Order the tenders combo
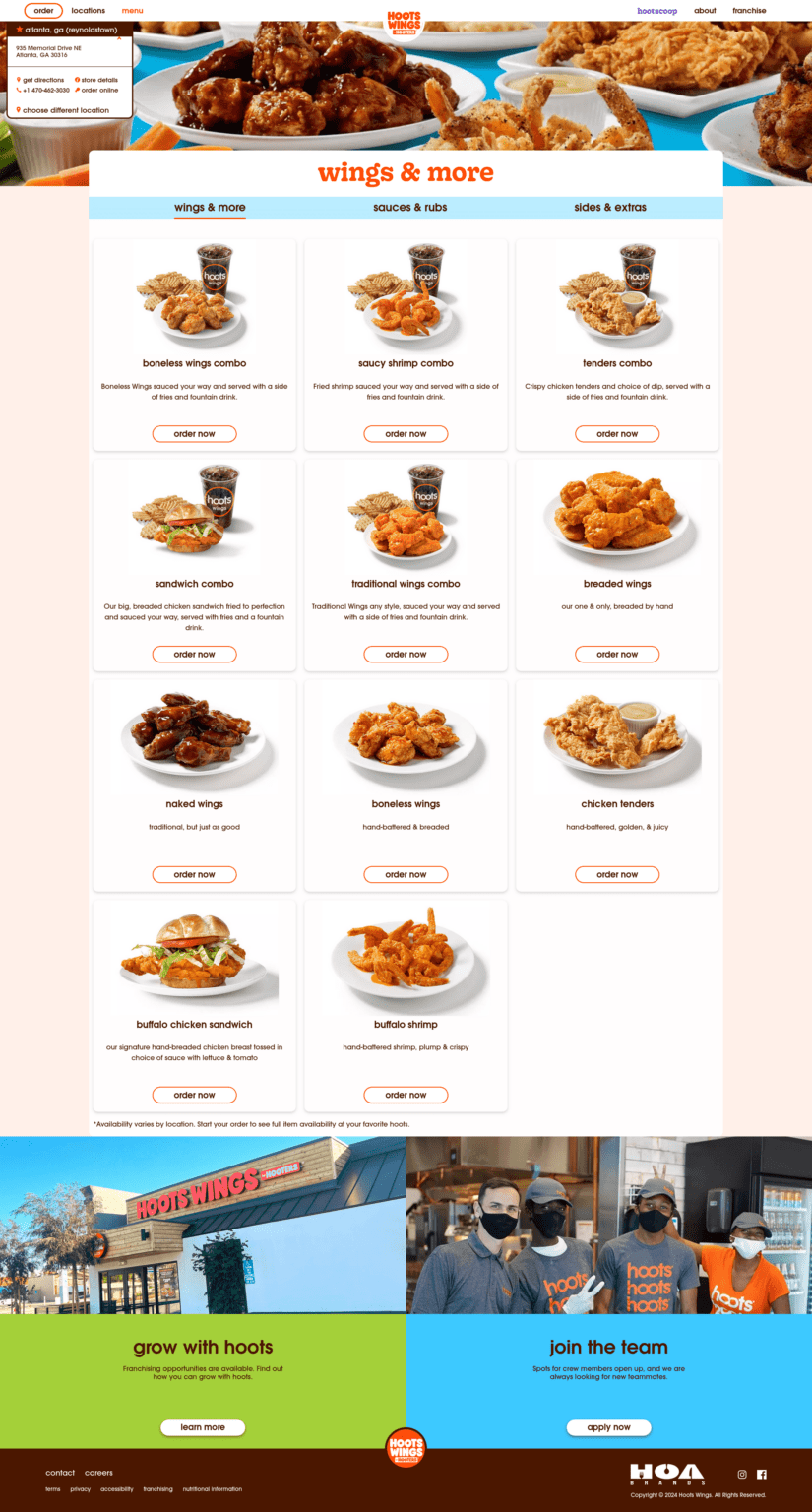812x1512 pixels. (x=617, y=434)
